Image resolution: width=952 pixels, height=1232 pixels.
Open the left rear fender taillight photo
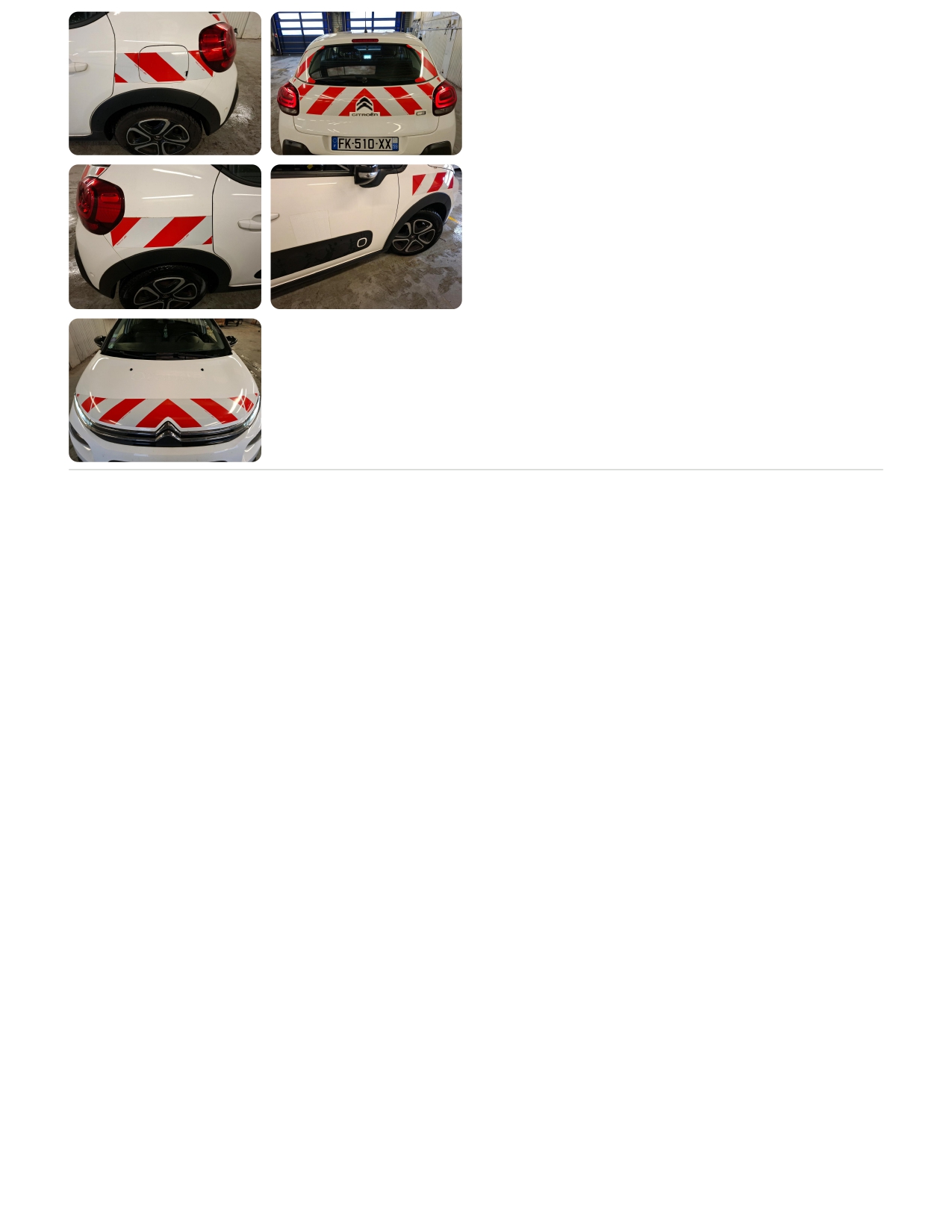[x=164, y=236]
